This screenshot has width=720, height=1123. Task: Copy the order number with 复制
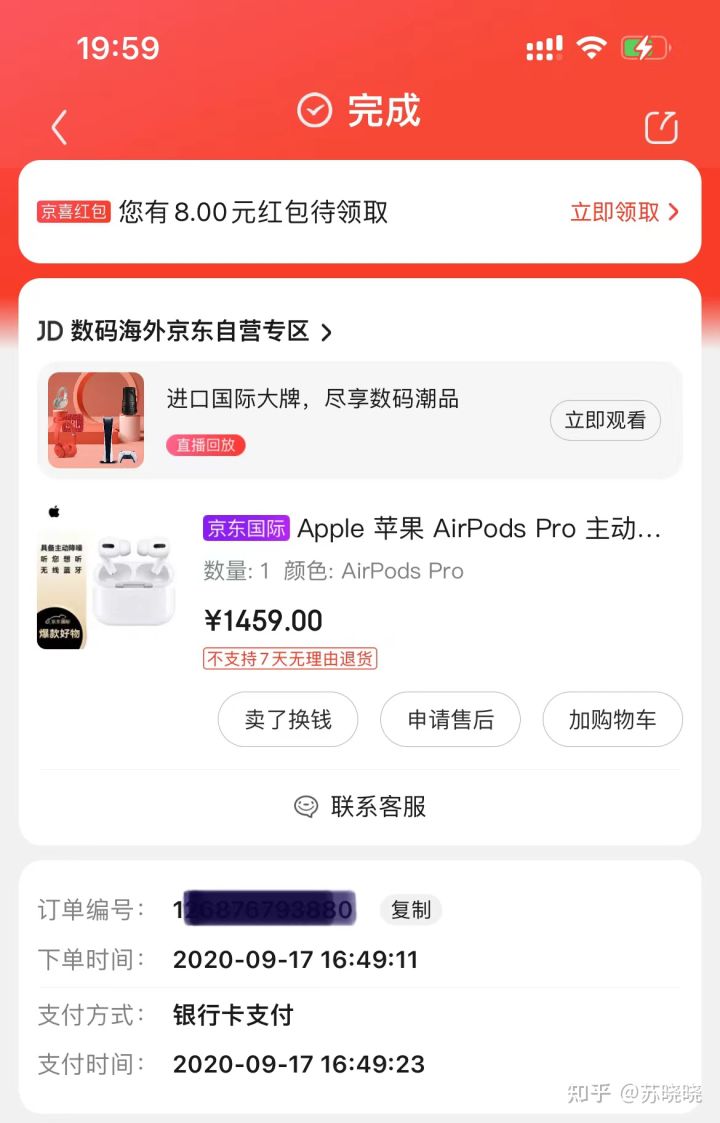tap(411, 909)
